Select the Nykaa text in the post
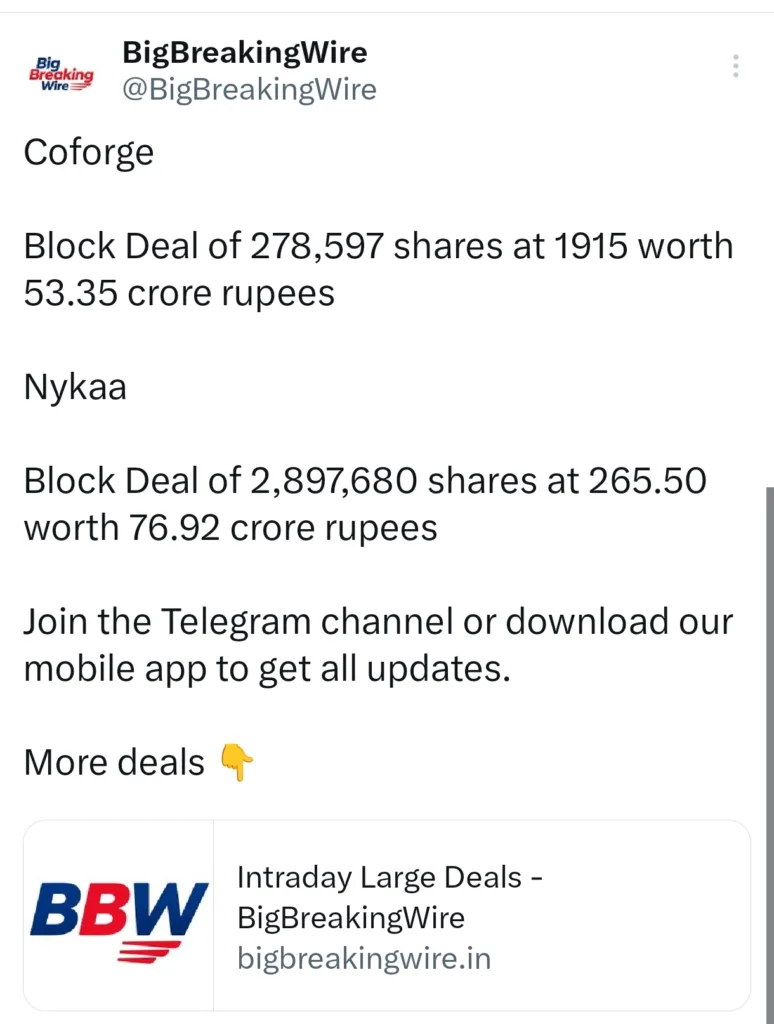Viewport: 774px width, 1024px height. point(75,387)
